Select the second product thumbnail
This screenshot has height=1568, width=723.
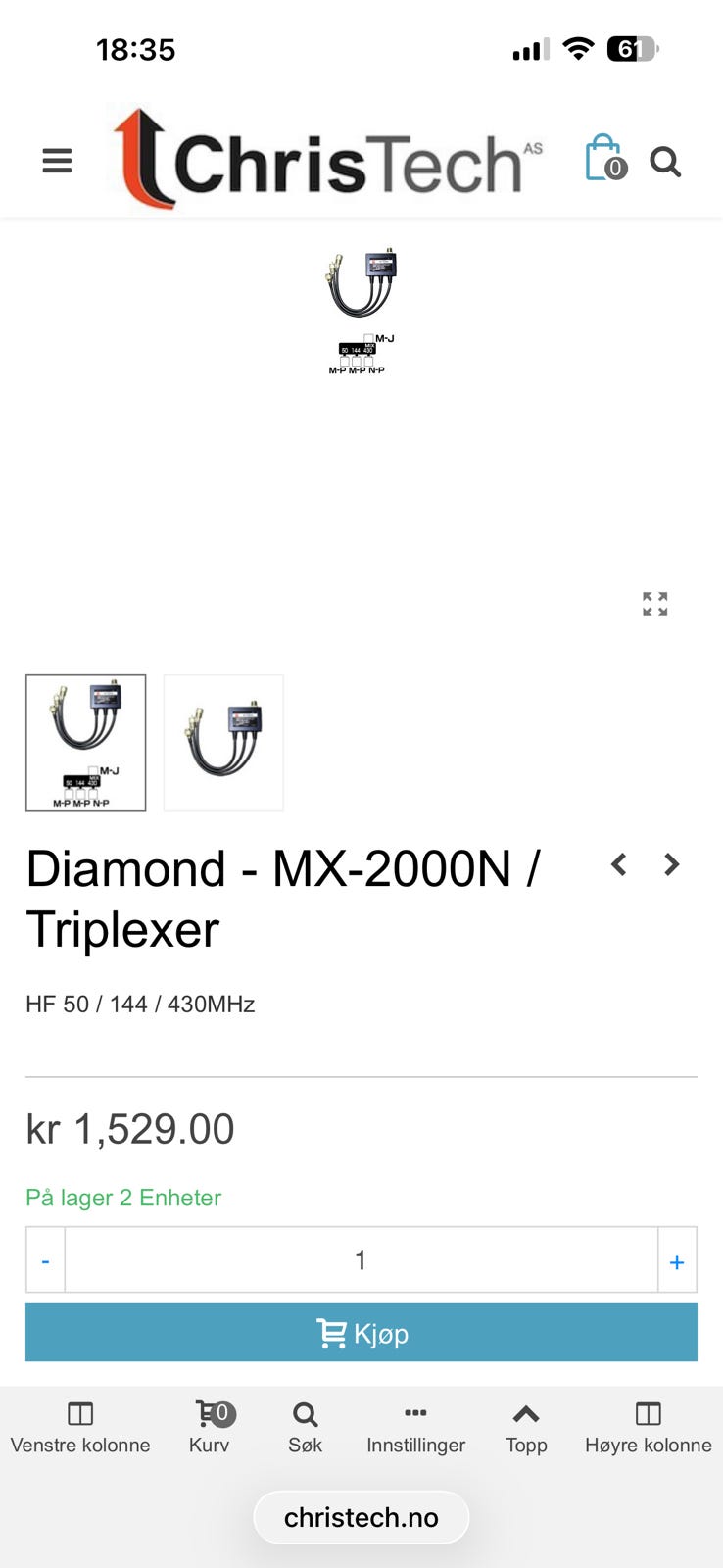tap(223, 743)
